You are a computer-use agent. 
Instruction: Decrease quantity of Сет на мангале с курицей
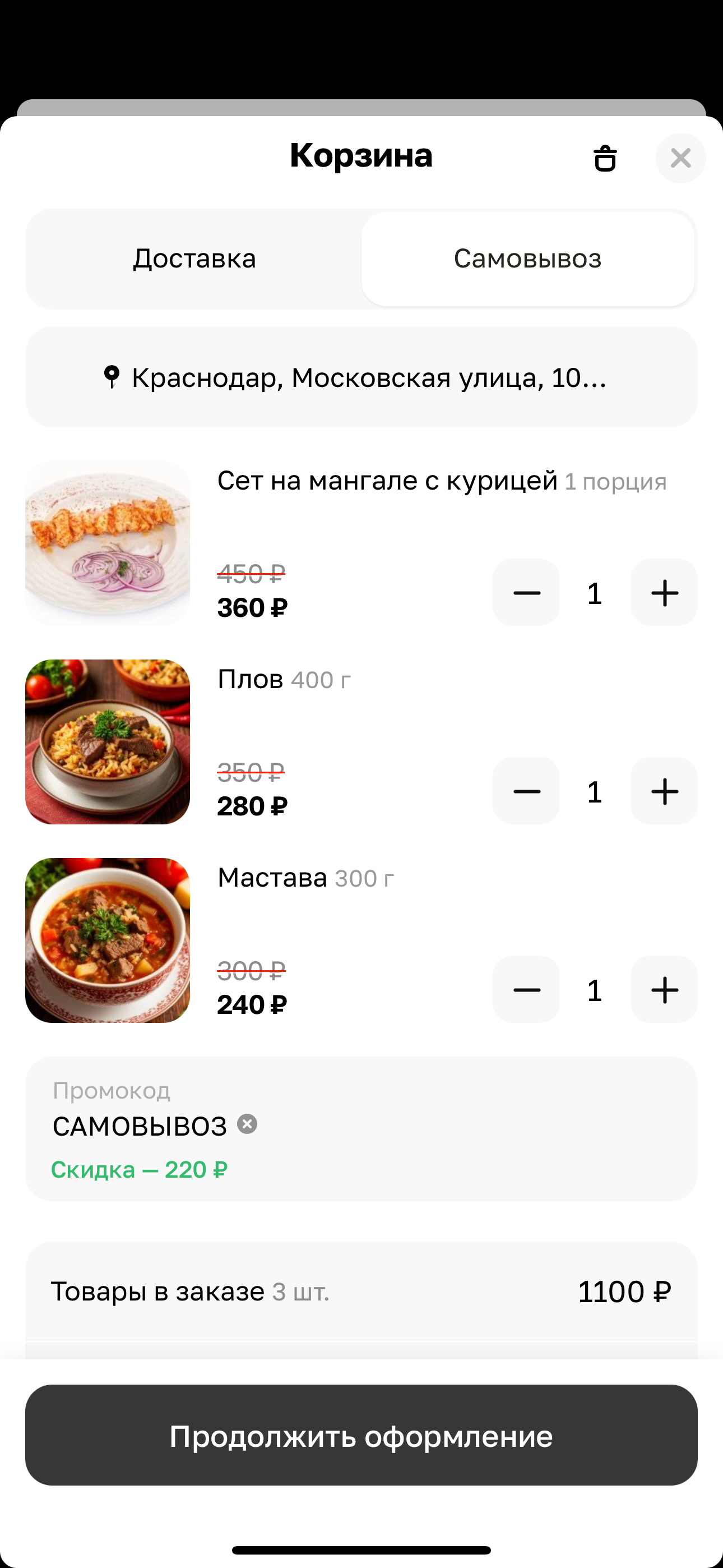pos(526,593)
